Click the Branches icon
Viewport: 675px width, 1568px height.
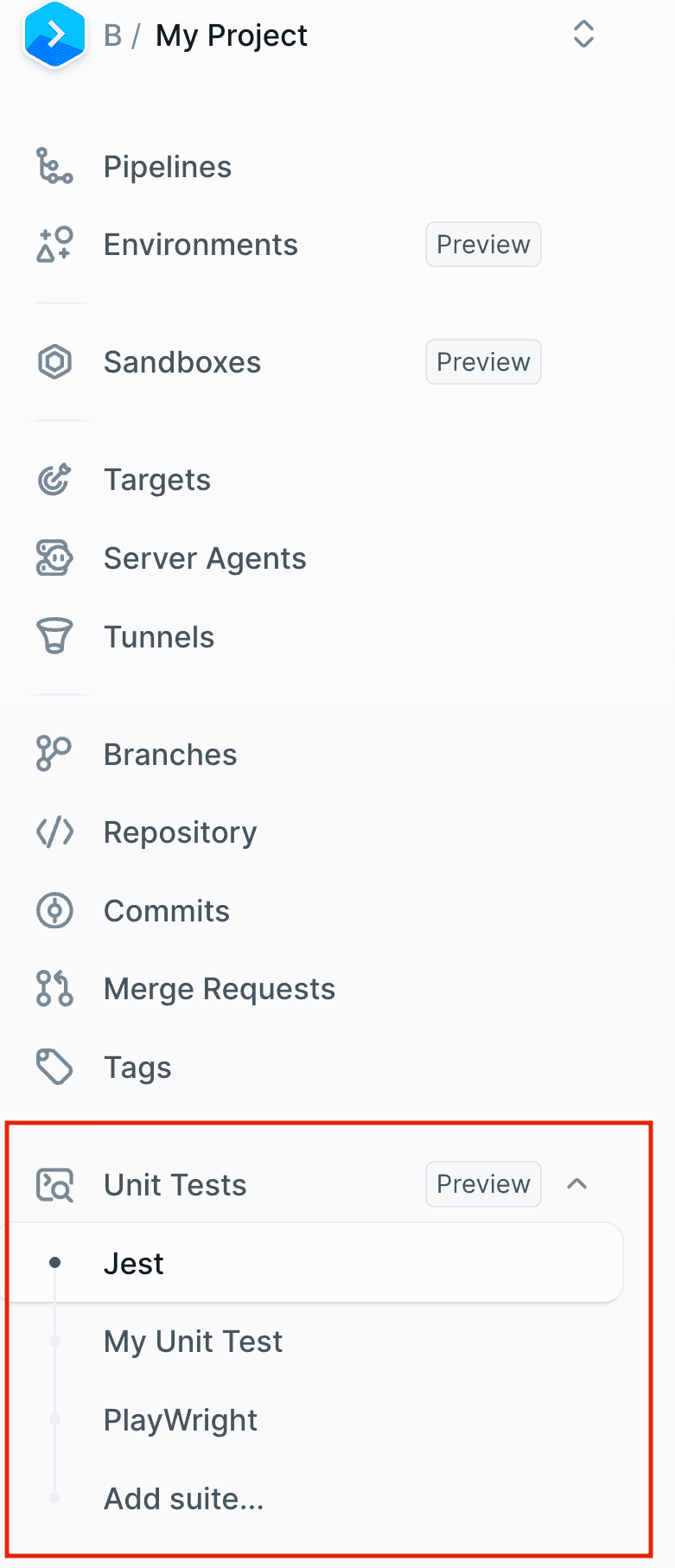[54, 754]
